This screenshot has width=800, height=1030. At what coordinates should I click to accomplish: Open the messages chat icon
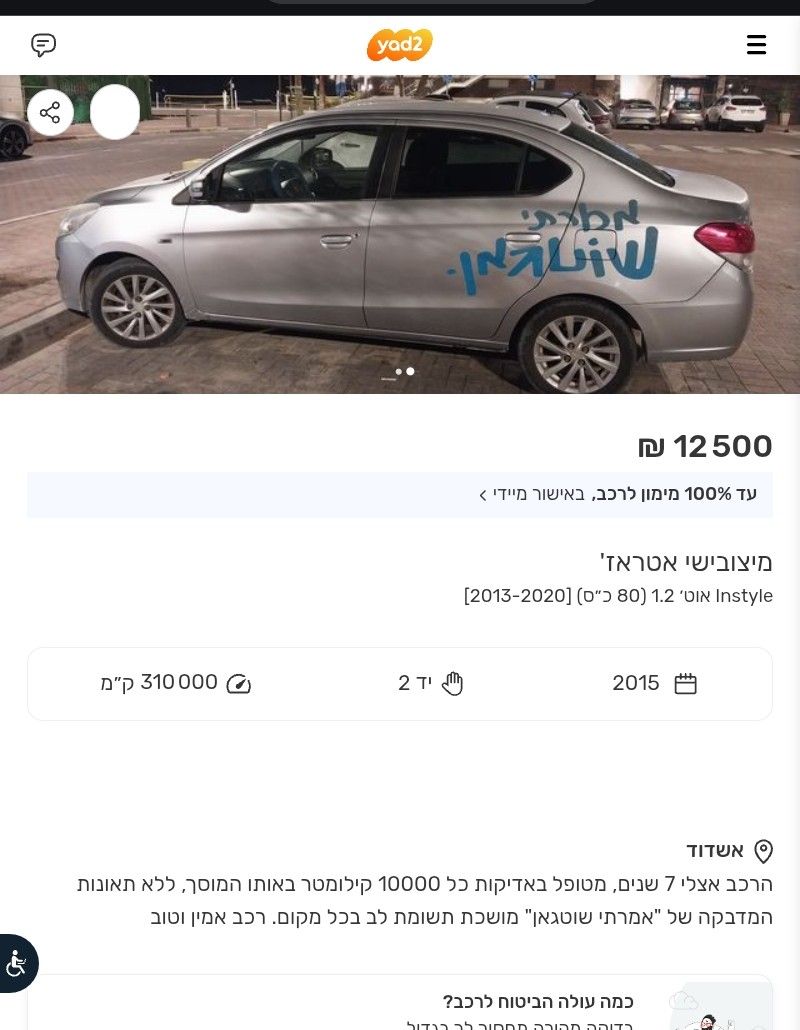coord(43,45)
